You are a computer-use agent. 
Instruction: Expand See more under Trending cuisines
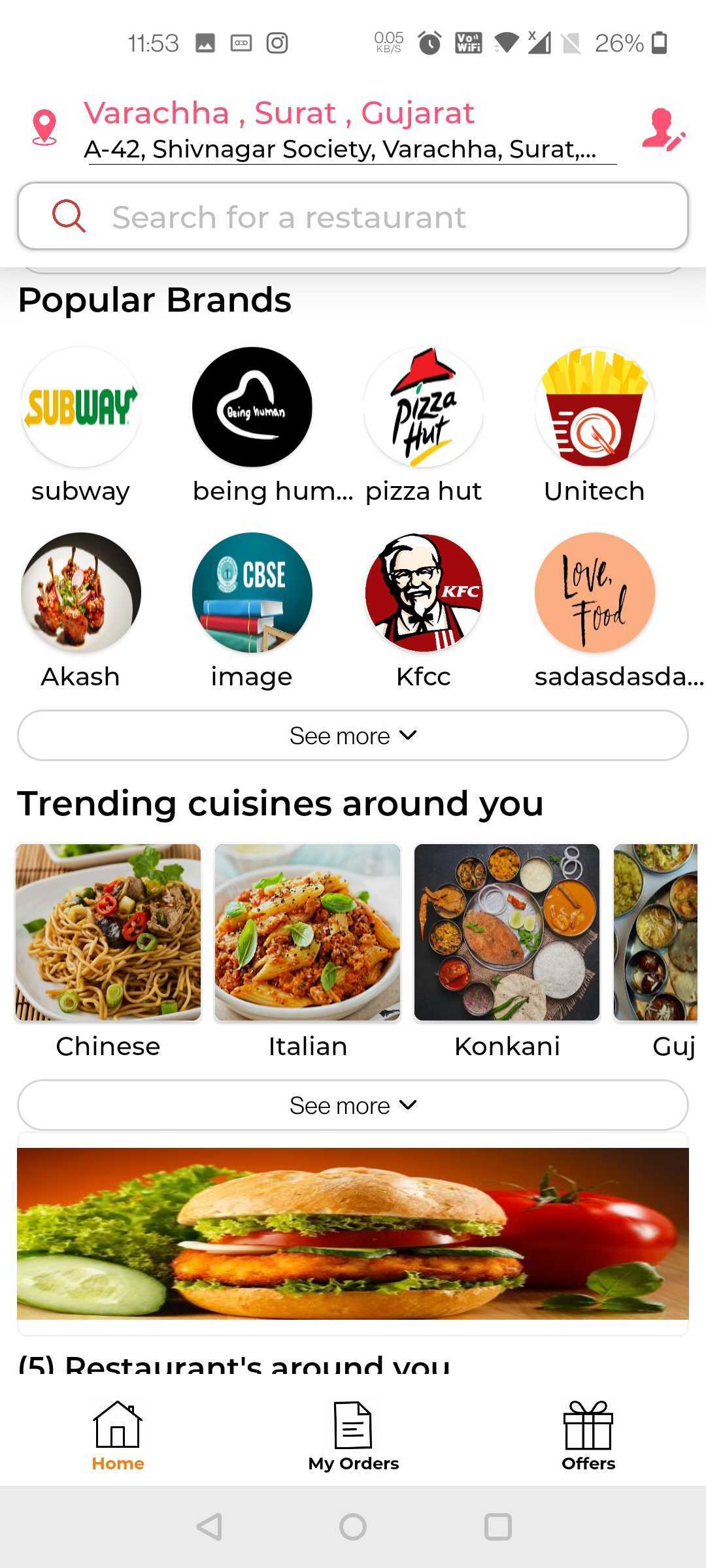click(x=353, y=1105)
